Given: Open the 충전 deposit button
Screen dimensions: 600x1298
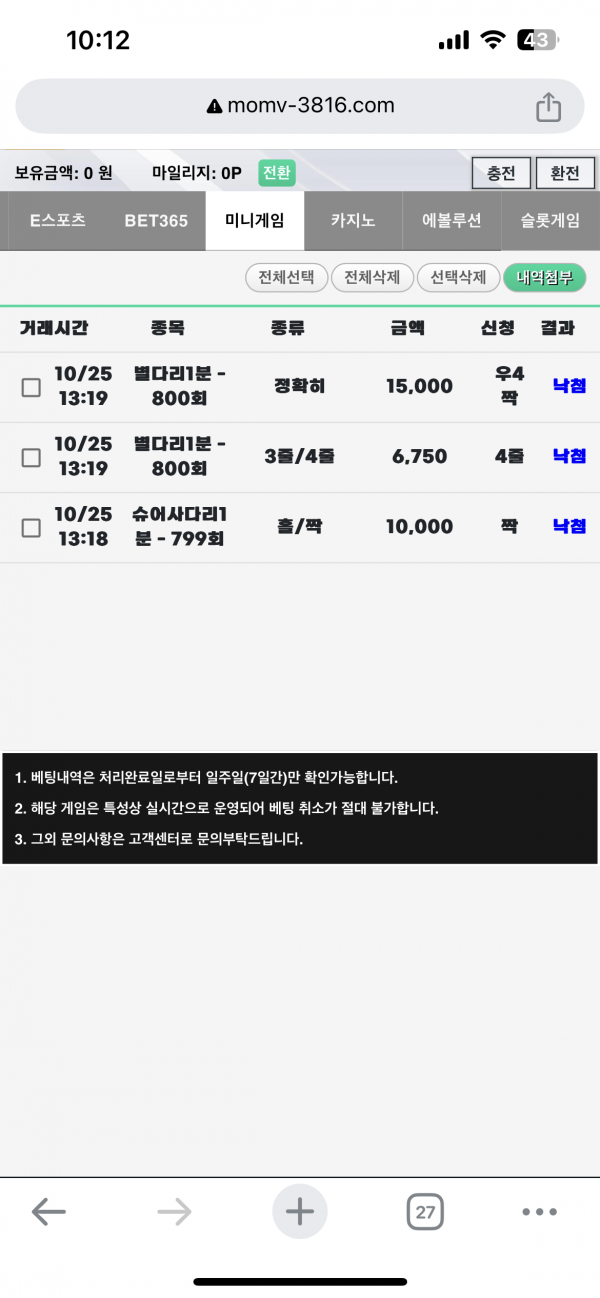Looking at the screenshot, I should click(502, 173).
